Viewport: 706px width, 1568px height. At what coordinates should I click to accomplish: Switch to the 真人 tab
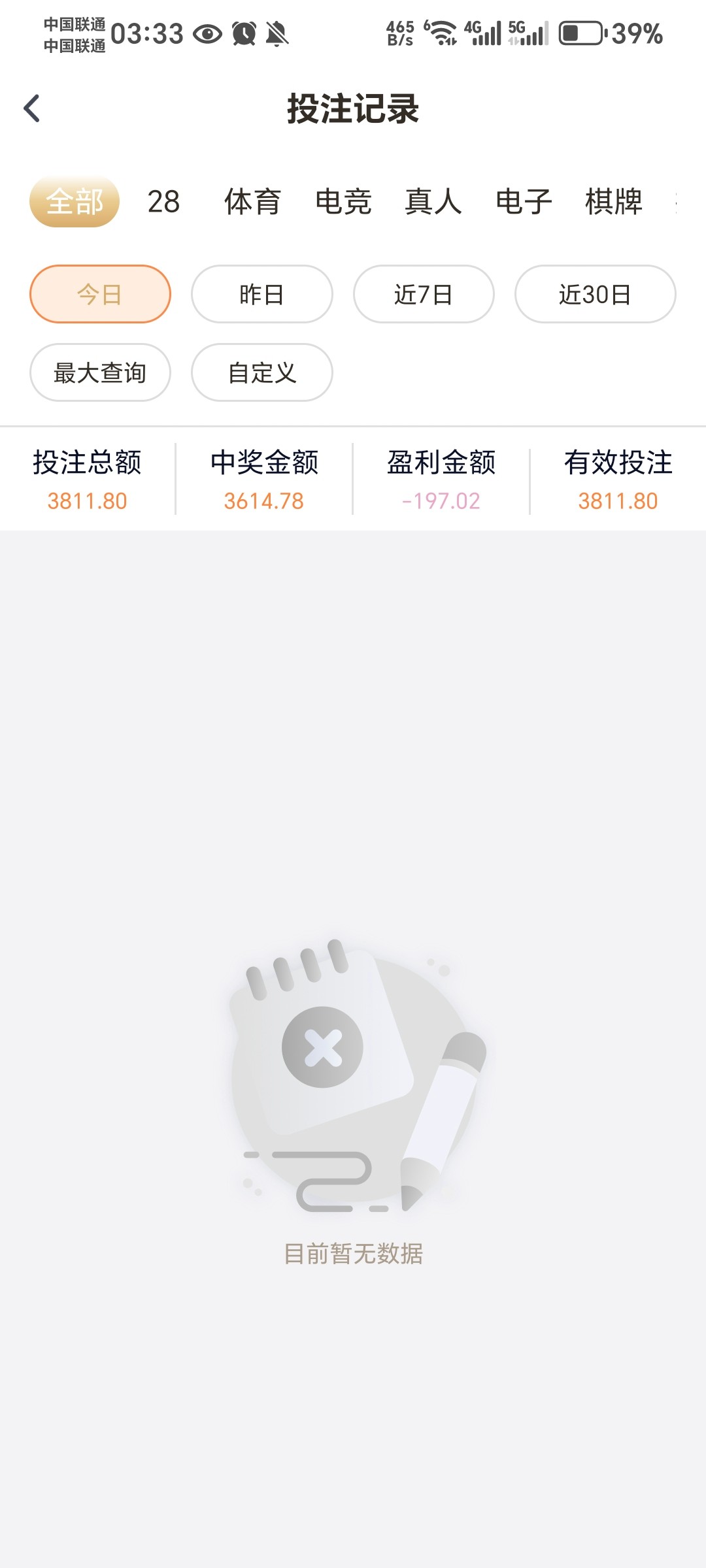click(433, 202)
